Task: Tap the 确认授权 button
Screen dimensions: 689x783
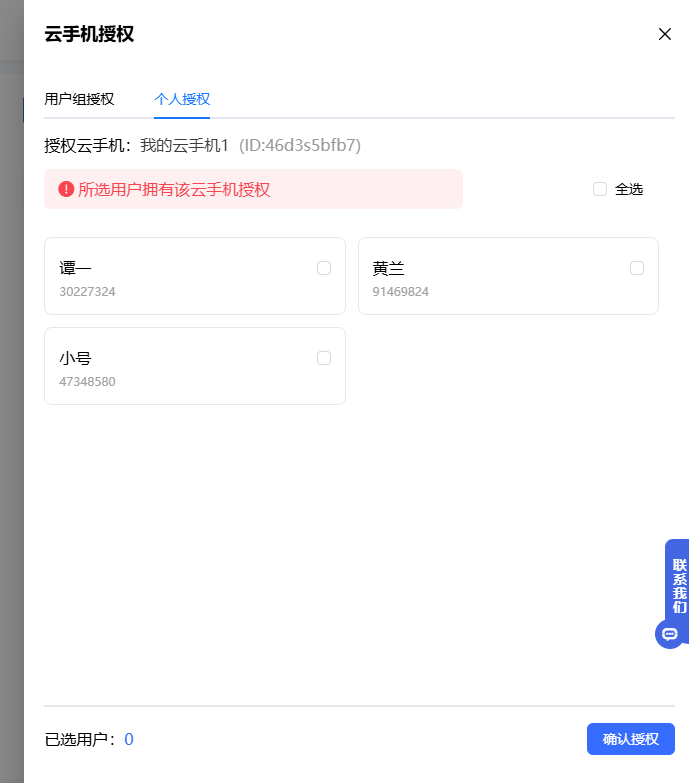Action: [x=631, y=739]
